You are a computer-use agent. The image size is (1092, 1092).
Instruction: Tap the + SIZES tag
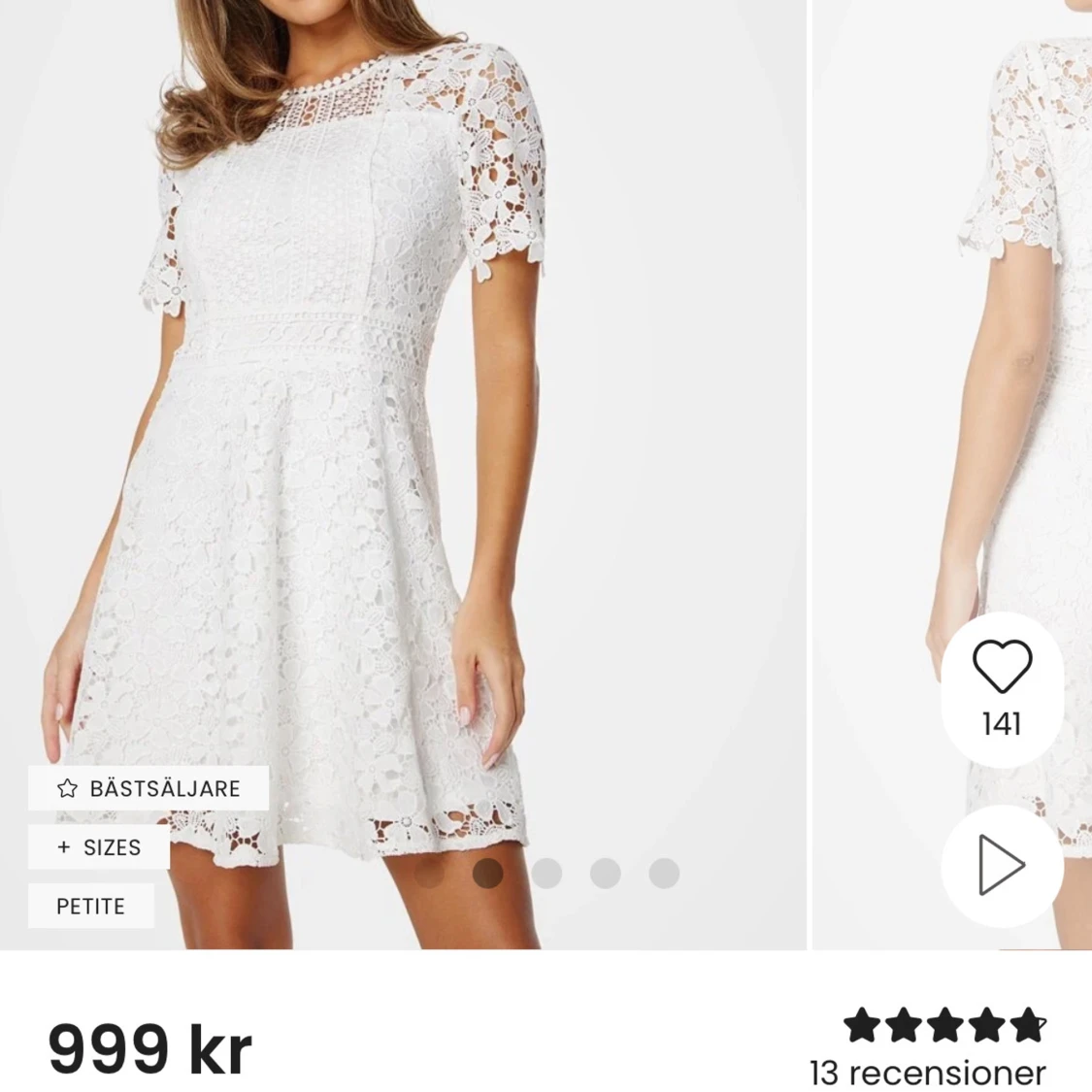click(99, 847)
